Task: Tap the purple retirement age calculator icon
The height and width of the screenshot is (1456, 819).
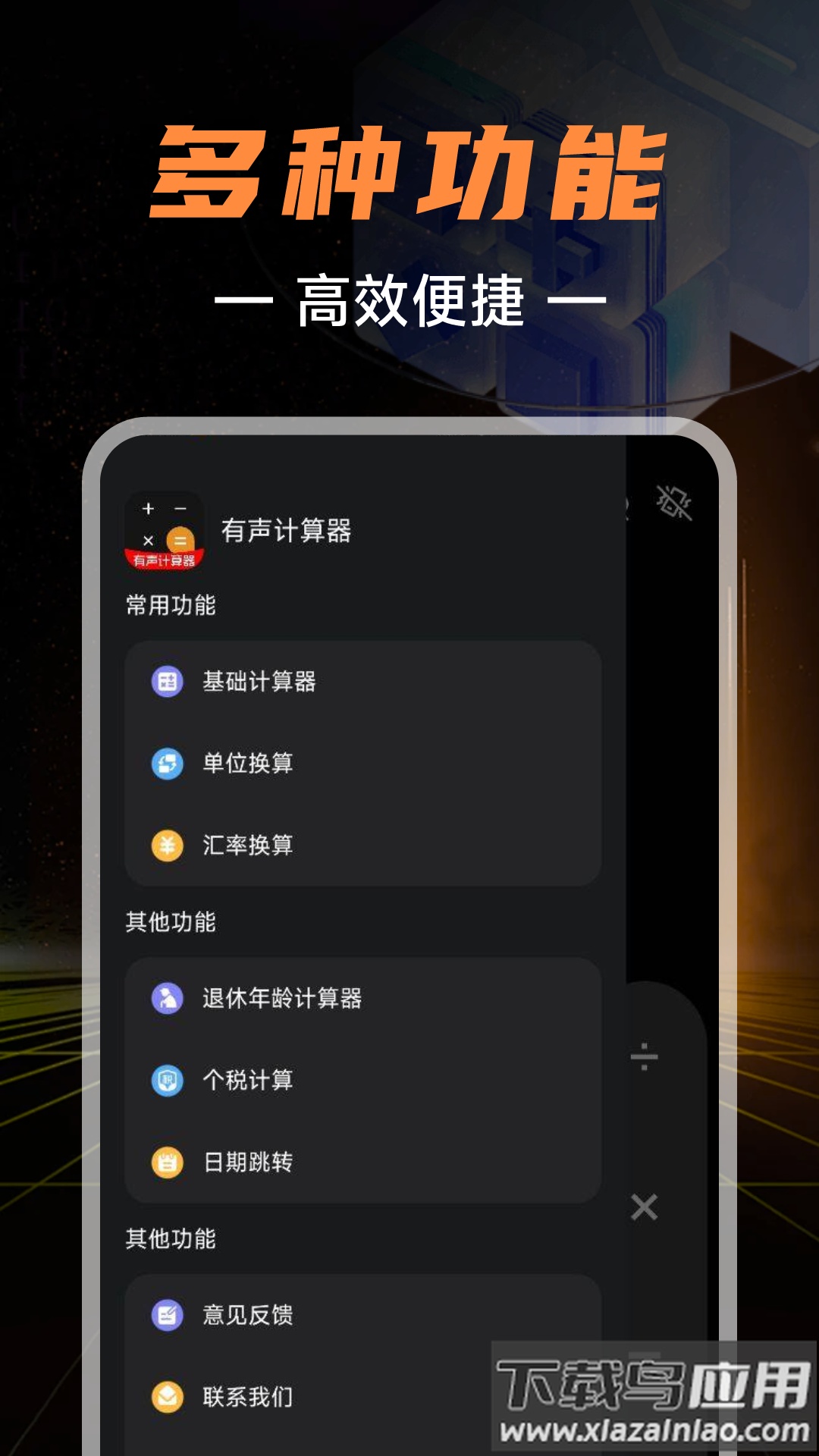Action: coord(169,999)
